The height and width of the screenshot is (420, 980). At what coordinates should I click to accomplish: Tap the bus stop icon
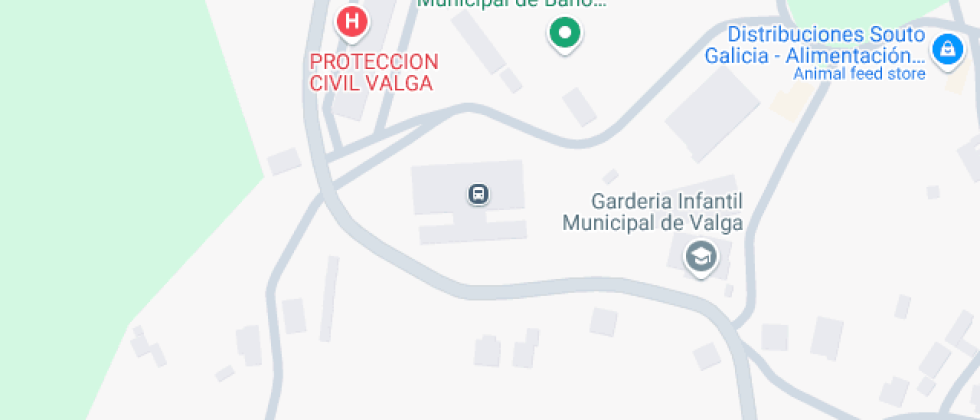coord(478,194)
